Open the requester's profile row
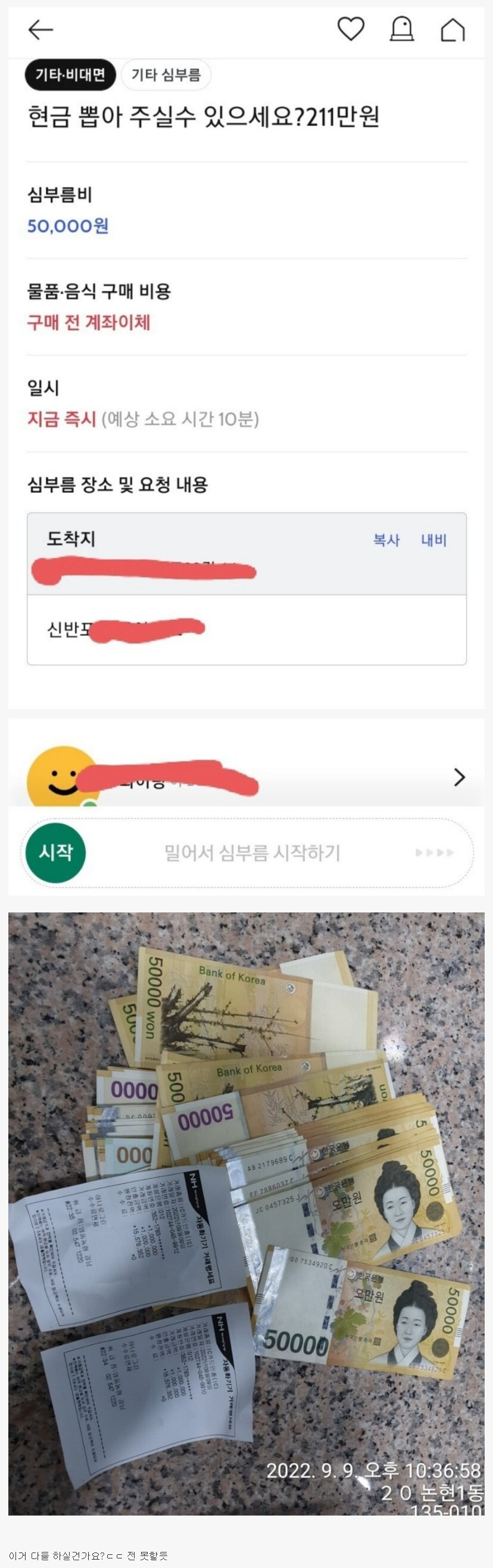The height and width of the screenshot is (1568, 493). 246,777
